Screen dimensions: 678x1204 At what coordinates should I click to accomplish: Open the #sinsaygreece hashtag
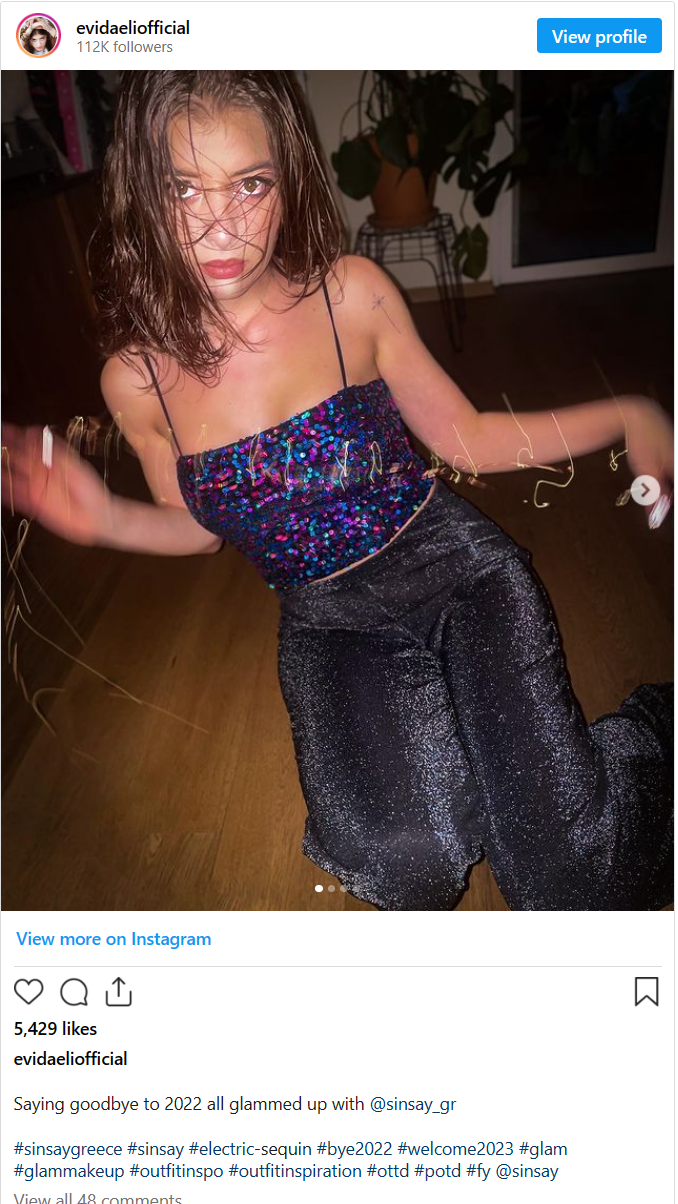(68, 1149)
